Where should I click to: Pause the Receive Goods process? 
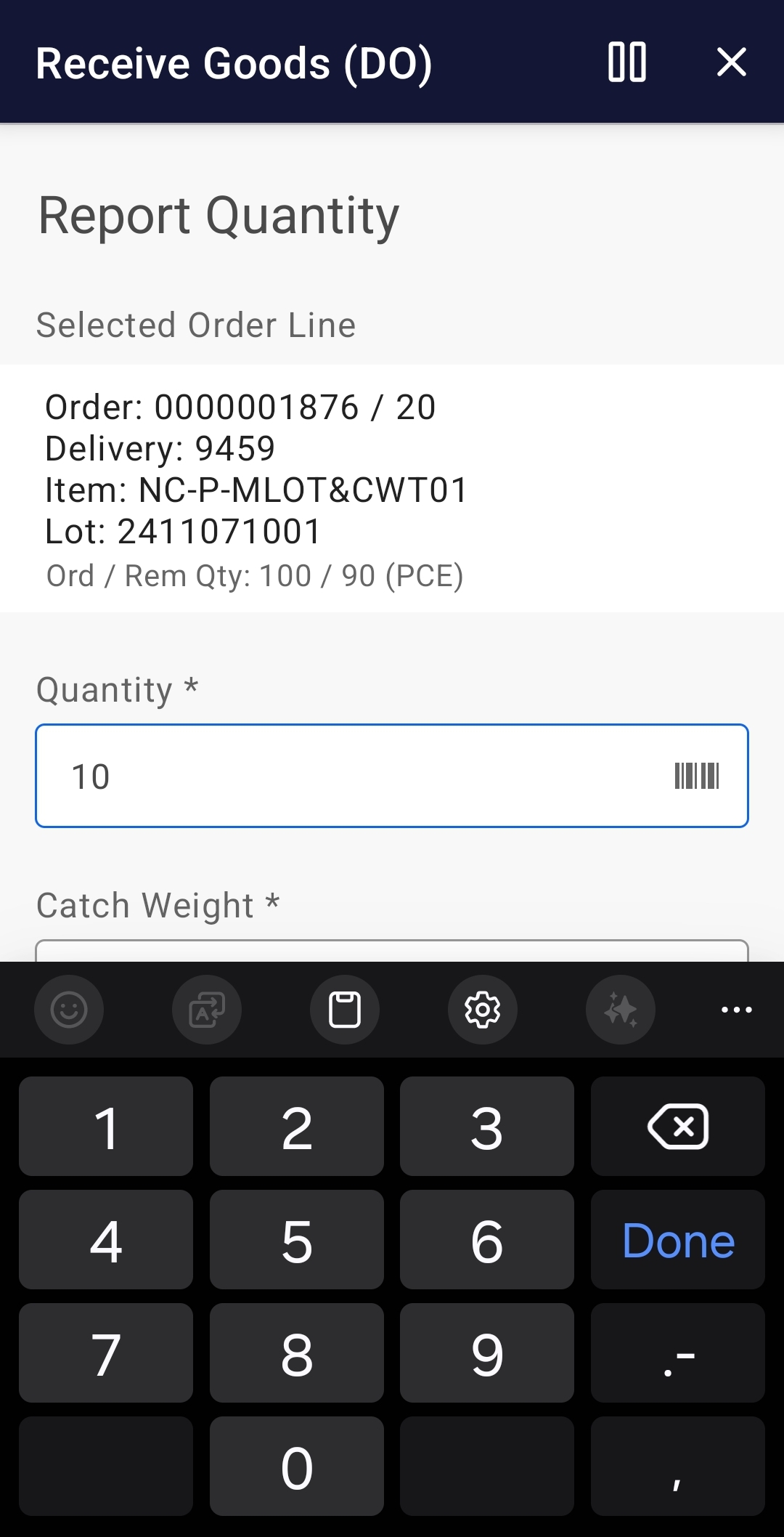[x=627, y=63]
